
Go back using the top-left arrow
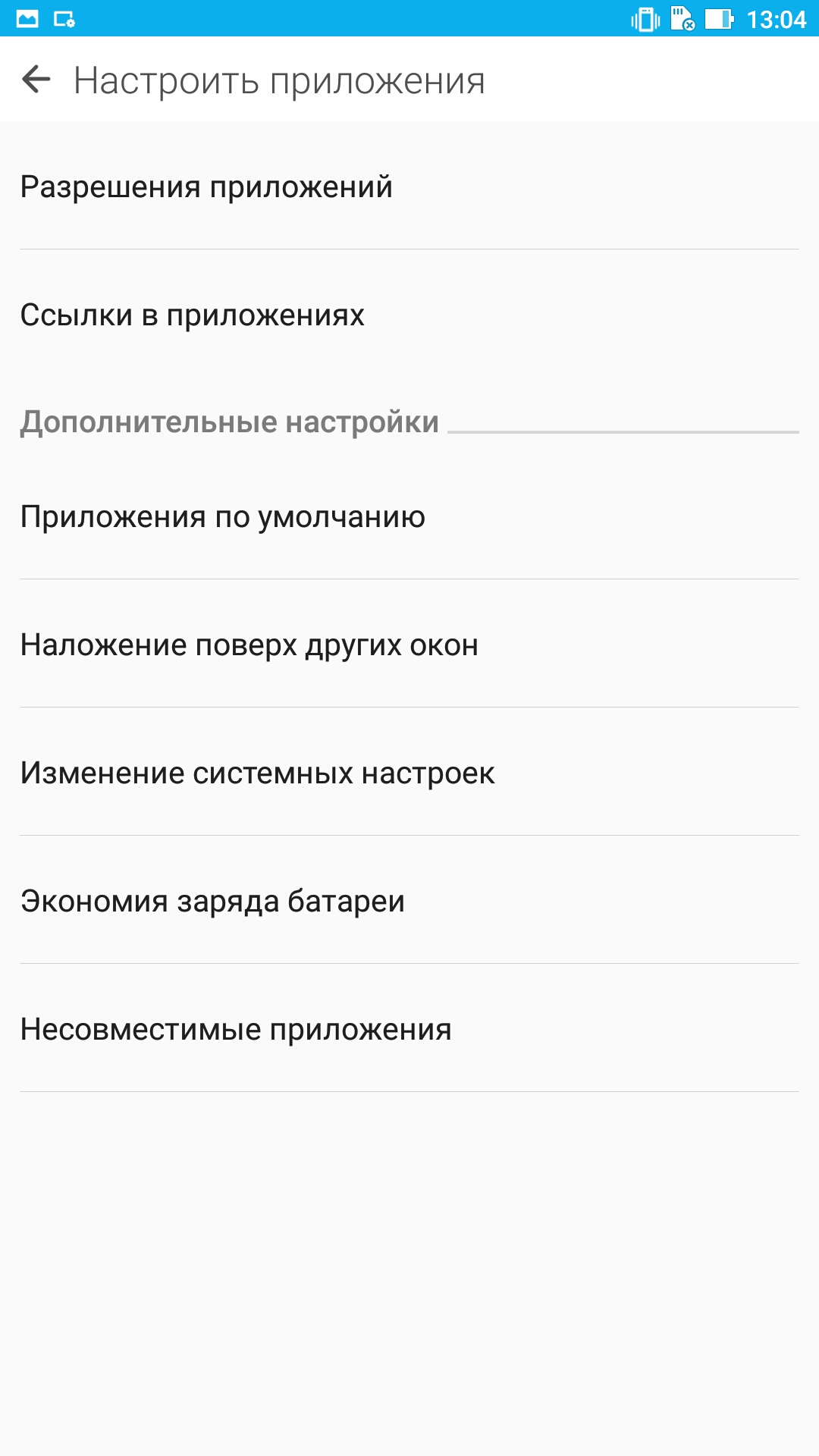tap(36, 79)
